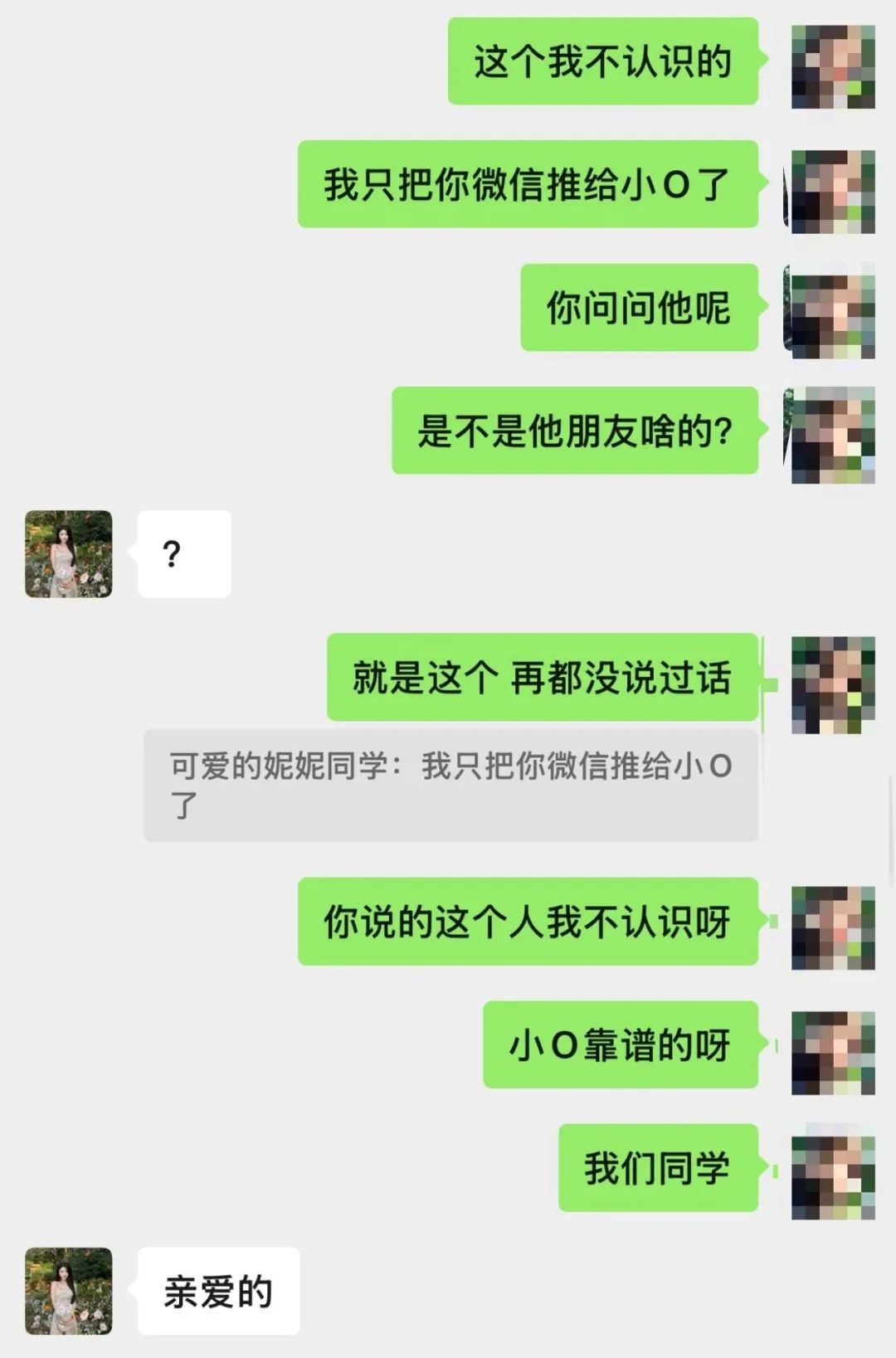This screenshot has height=1358, width=896.
Task: Open the contact's avatar beside the "?" message
Action: click(x=69, y=554)
